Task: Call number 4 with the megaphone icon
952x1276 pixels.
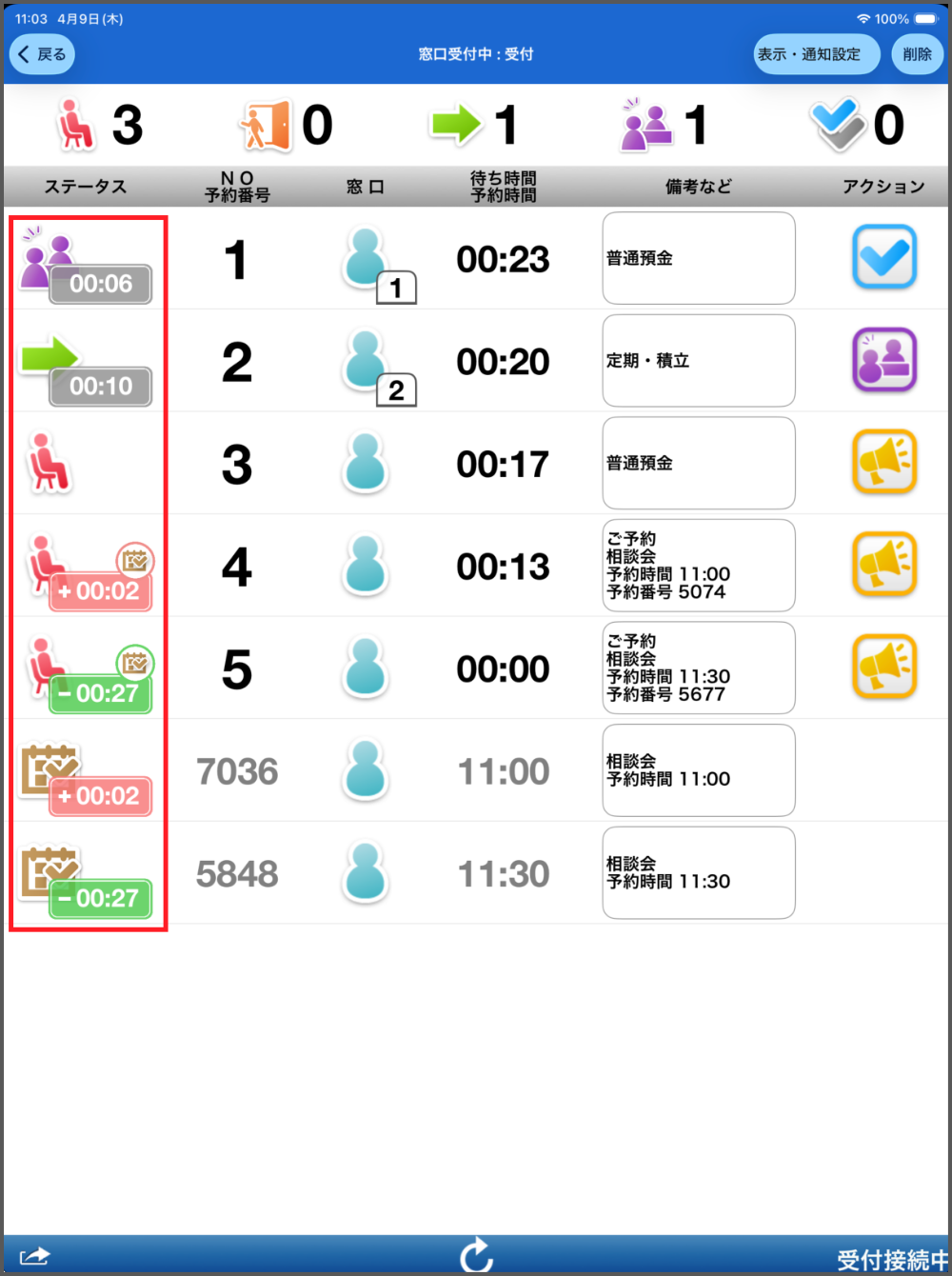Action: [883, 565]
